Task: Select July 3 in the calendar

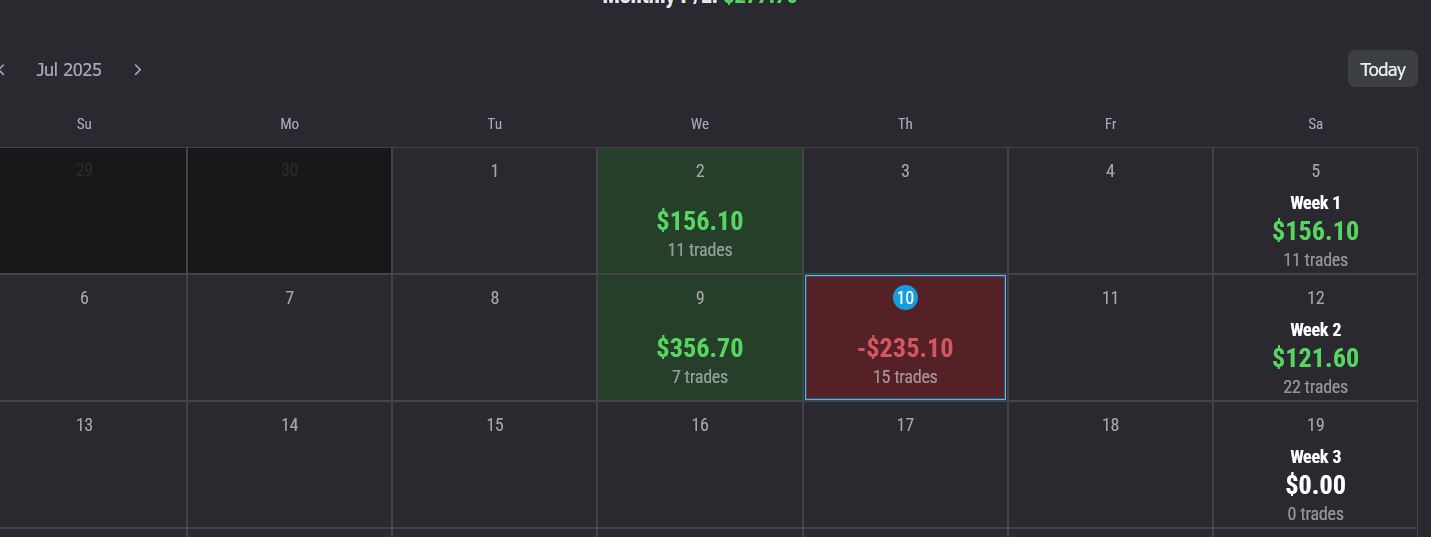Action: point(905,211)
